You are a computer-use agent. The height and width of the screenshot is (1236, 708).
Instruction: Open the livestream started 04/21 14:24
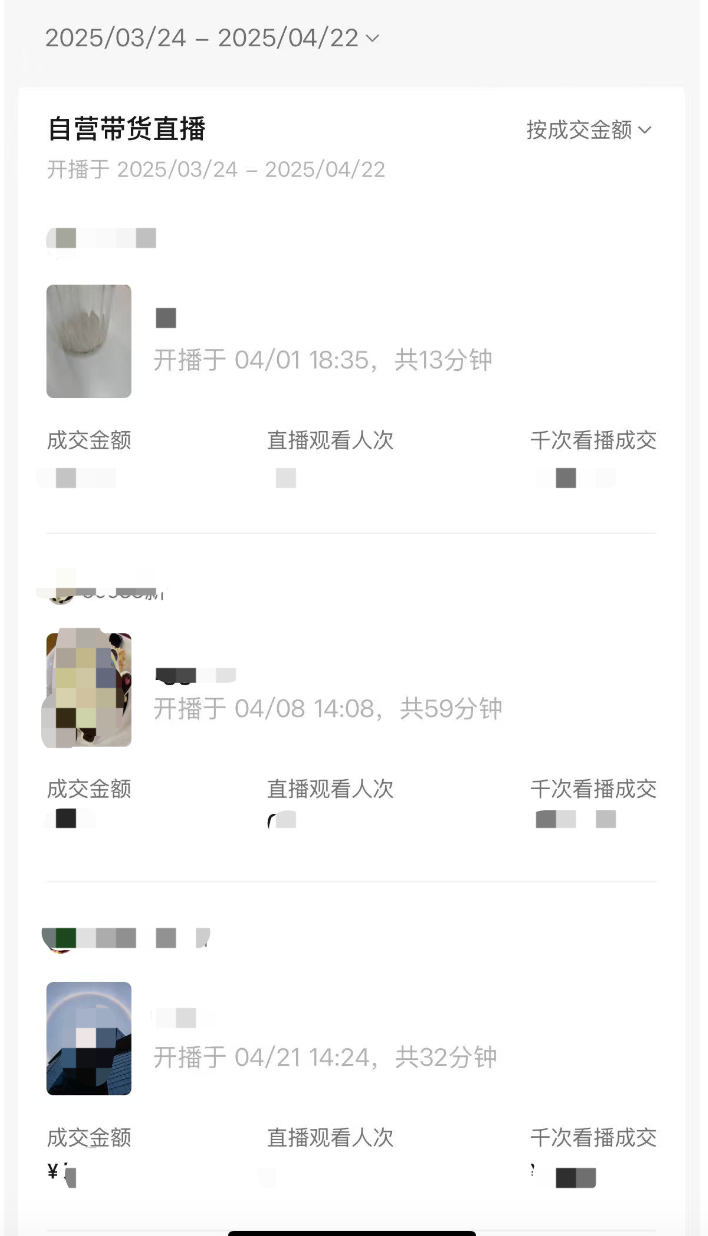[324, 1057]
